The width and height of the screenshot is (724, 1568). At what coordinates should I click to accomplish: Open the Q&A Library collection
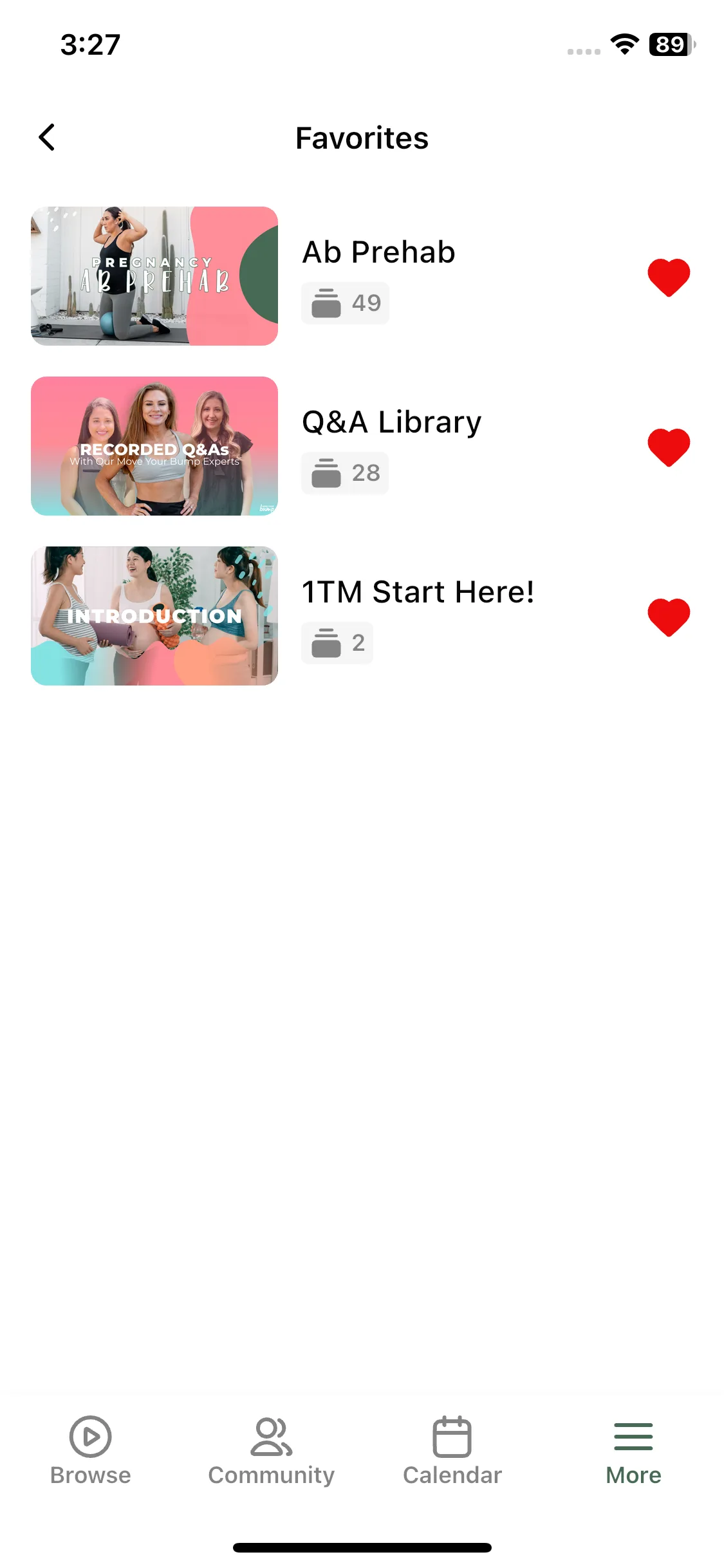pyautogui.click(x=391, y=422)
